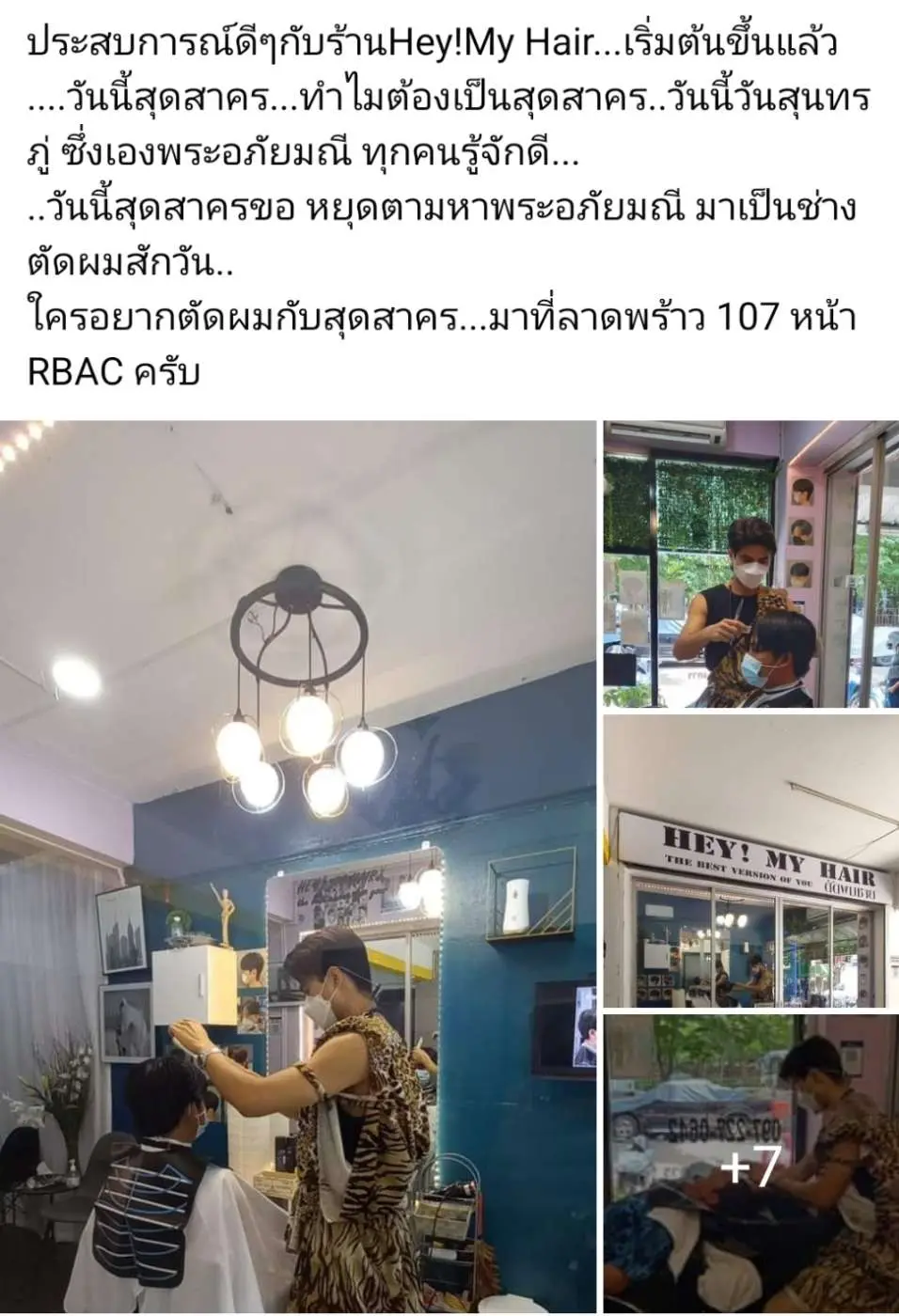Open the large photo of the barber cutting hair

pos(297,865)
